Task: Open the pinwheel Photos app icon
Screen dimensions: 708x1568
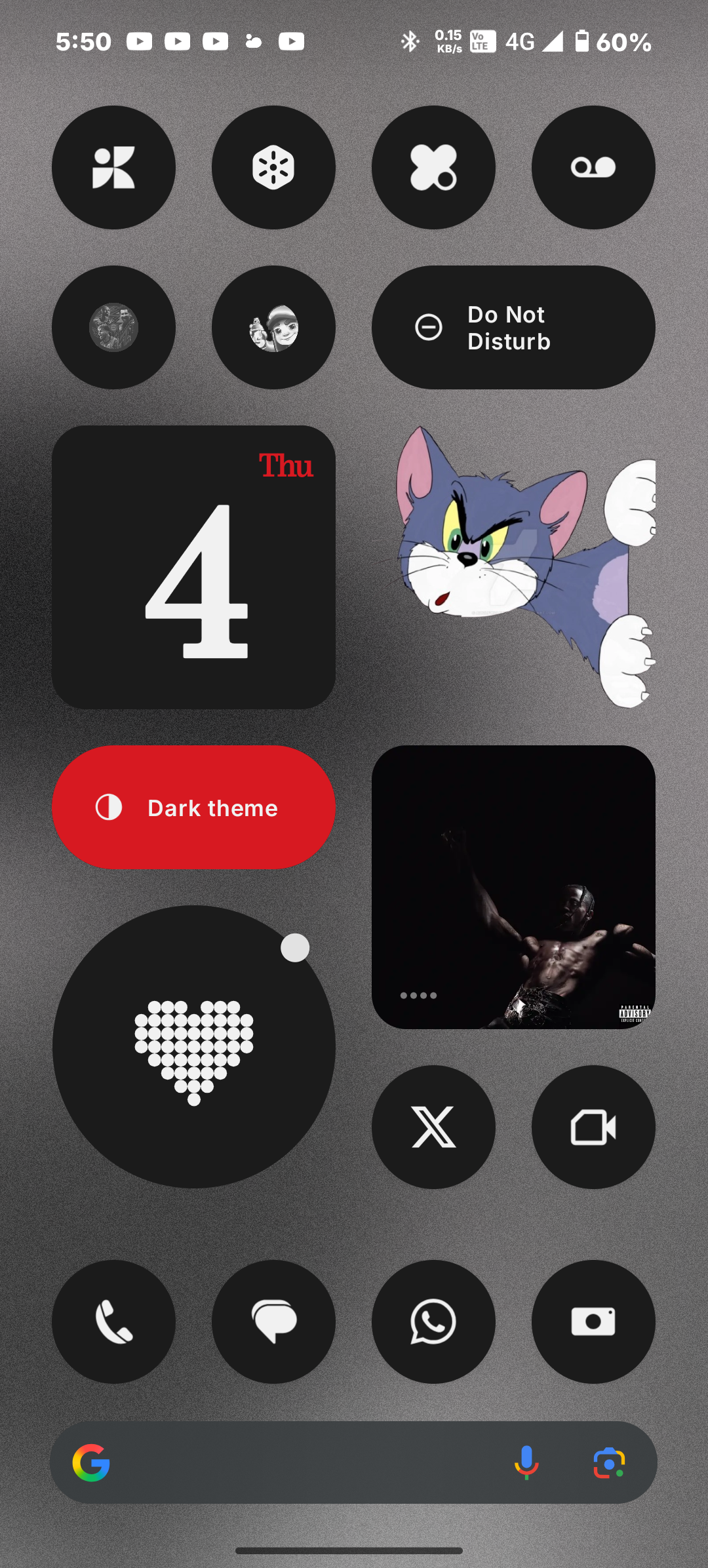Action: tap(113, 168)
